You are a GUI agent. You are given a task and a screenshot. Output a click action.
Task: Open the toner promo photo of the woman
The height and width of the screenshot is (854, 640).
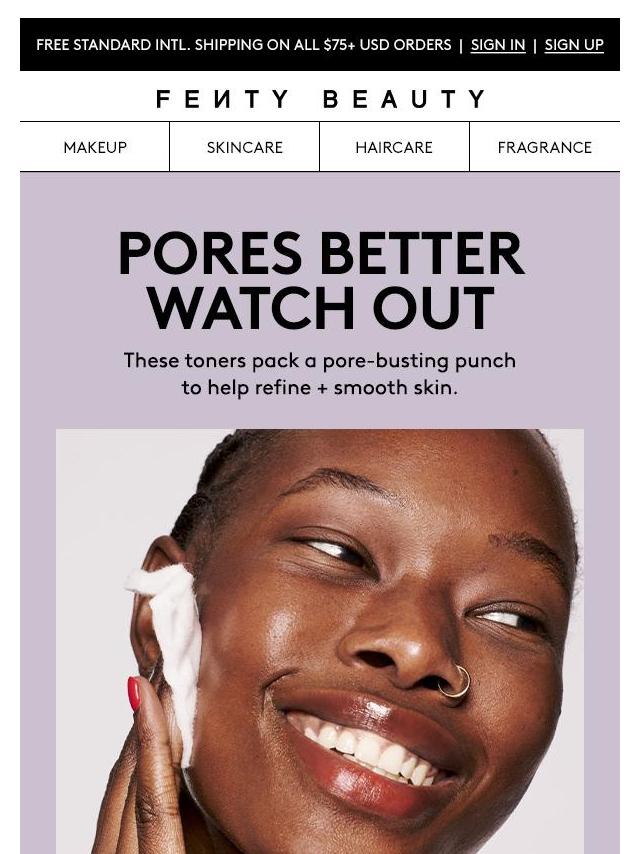(x=320, y=640)
